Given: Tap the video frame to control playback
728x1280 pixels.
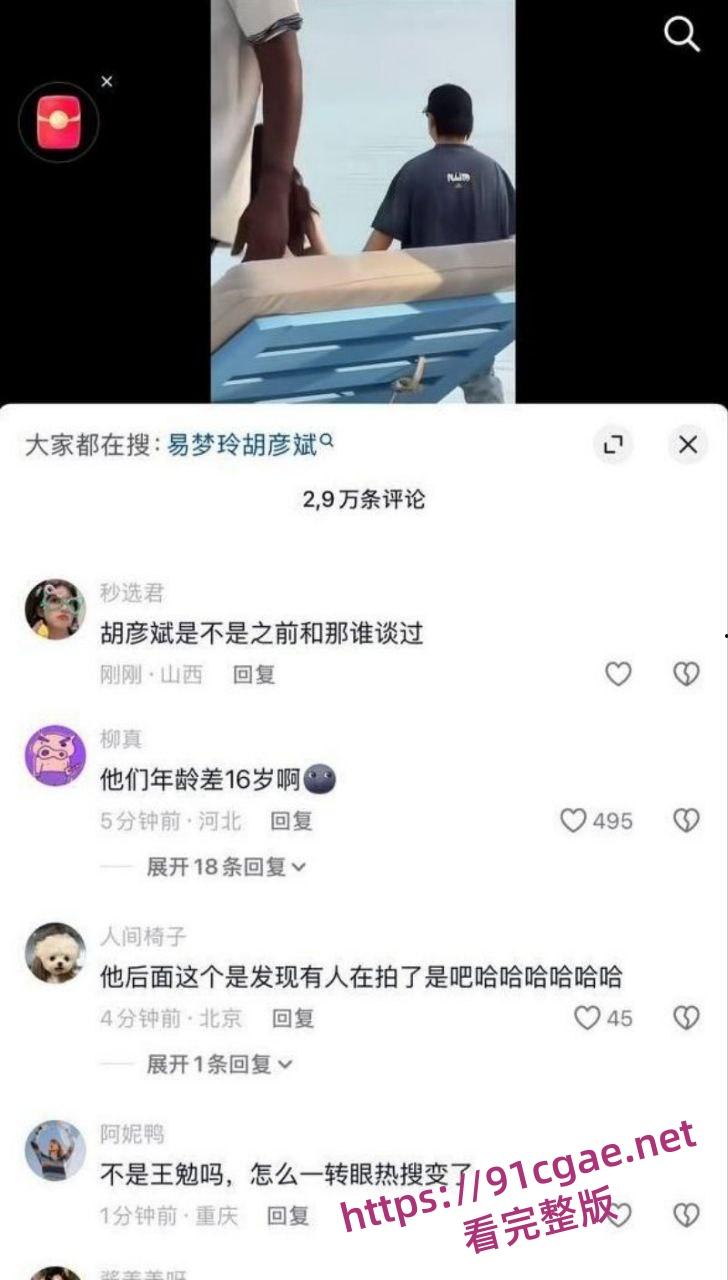Looking at the screenshot, I should (364, 200).
